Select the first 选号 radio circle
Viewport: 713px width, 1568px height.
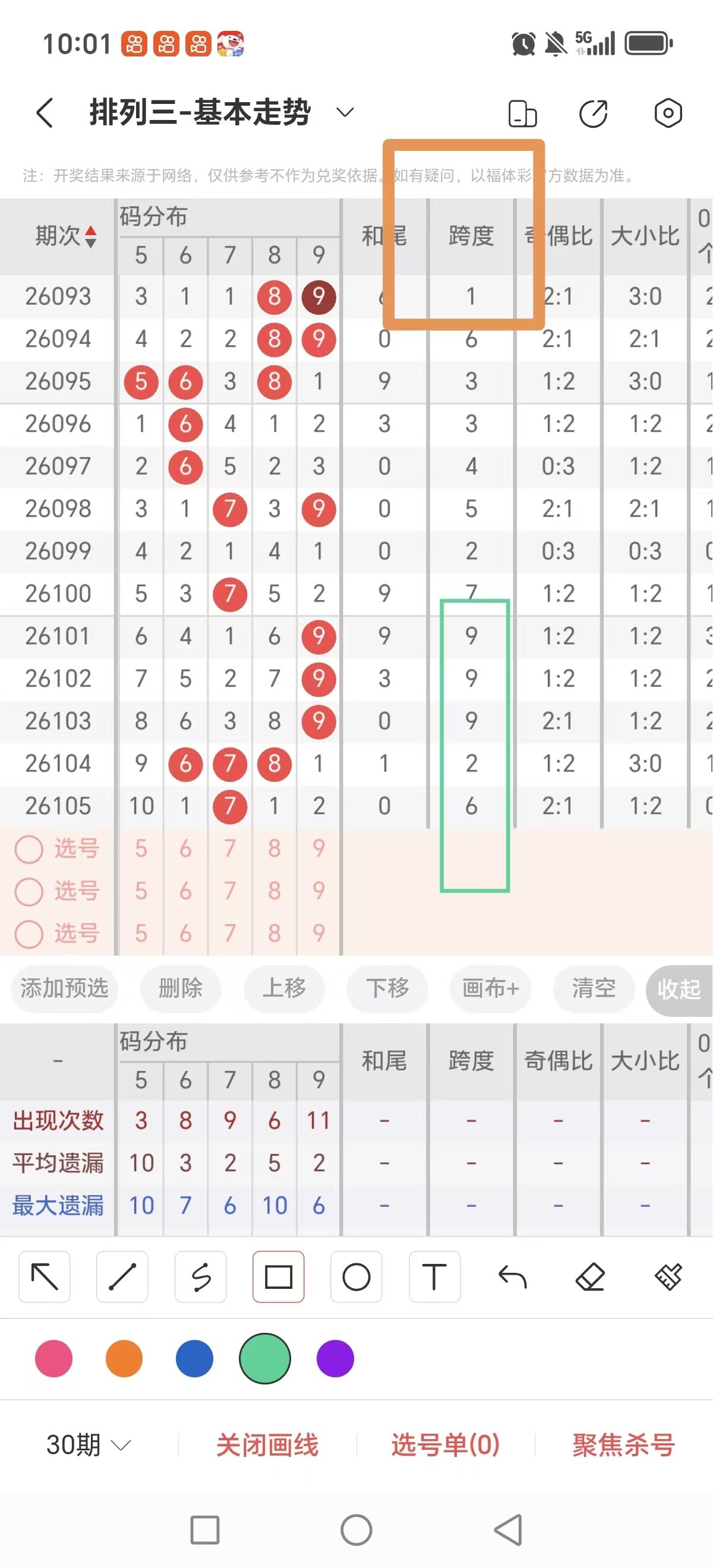[29, 849]
